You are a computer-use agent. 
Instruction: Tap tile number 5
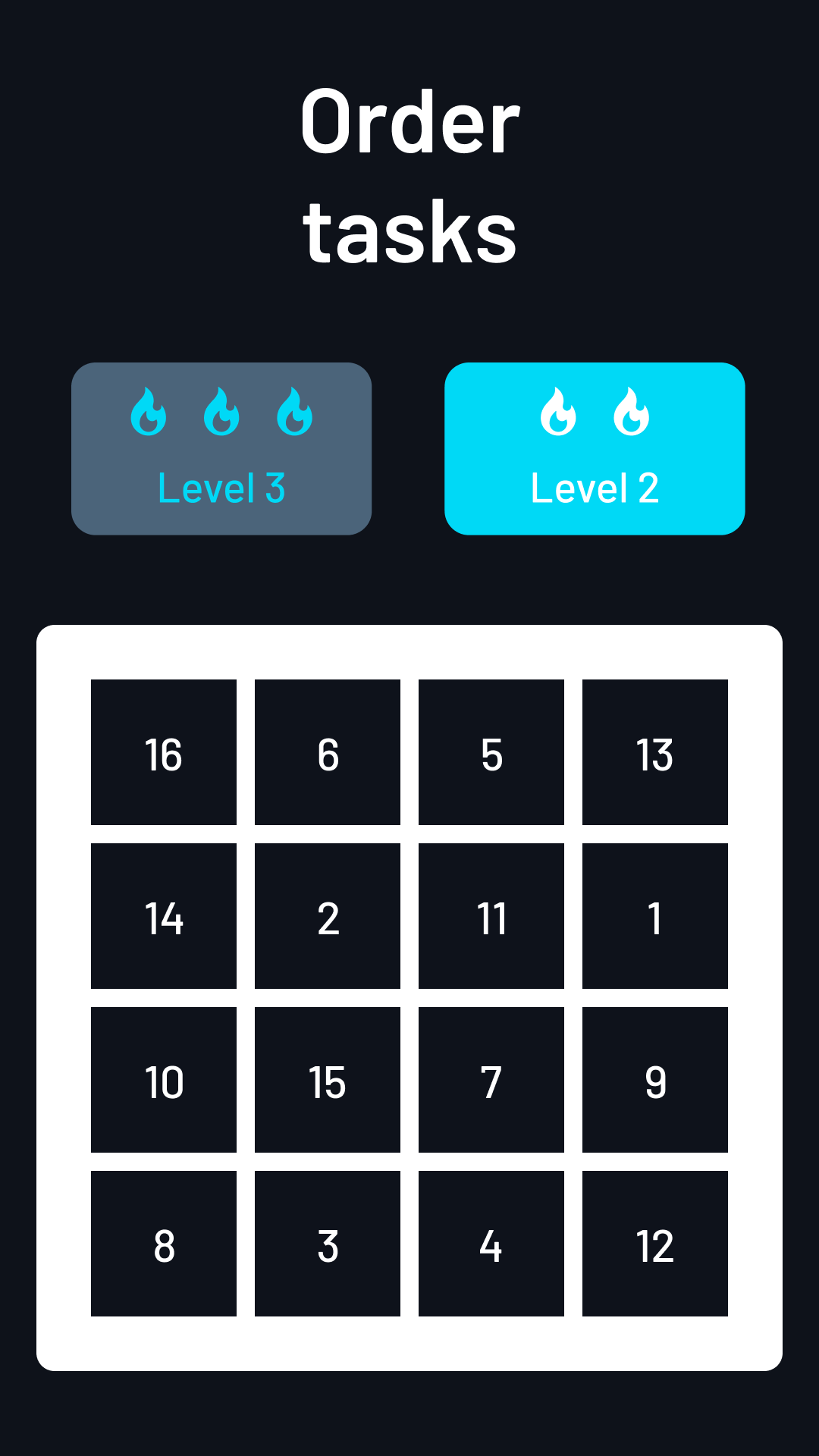pyautogui.click(x=491, y=752)
